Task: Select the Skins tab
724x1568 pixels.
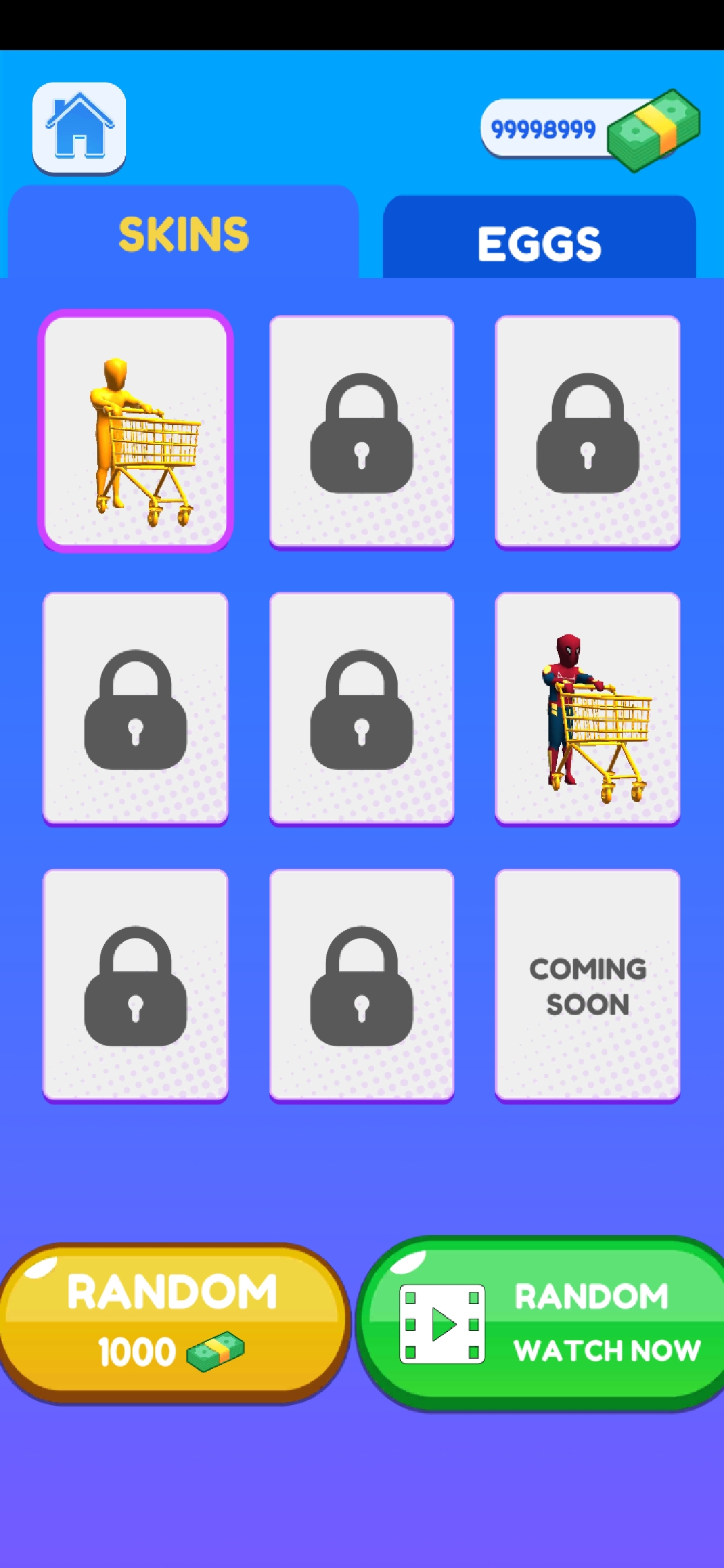Action: click(183, 234)
